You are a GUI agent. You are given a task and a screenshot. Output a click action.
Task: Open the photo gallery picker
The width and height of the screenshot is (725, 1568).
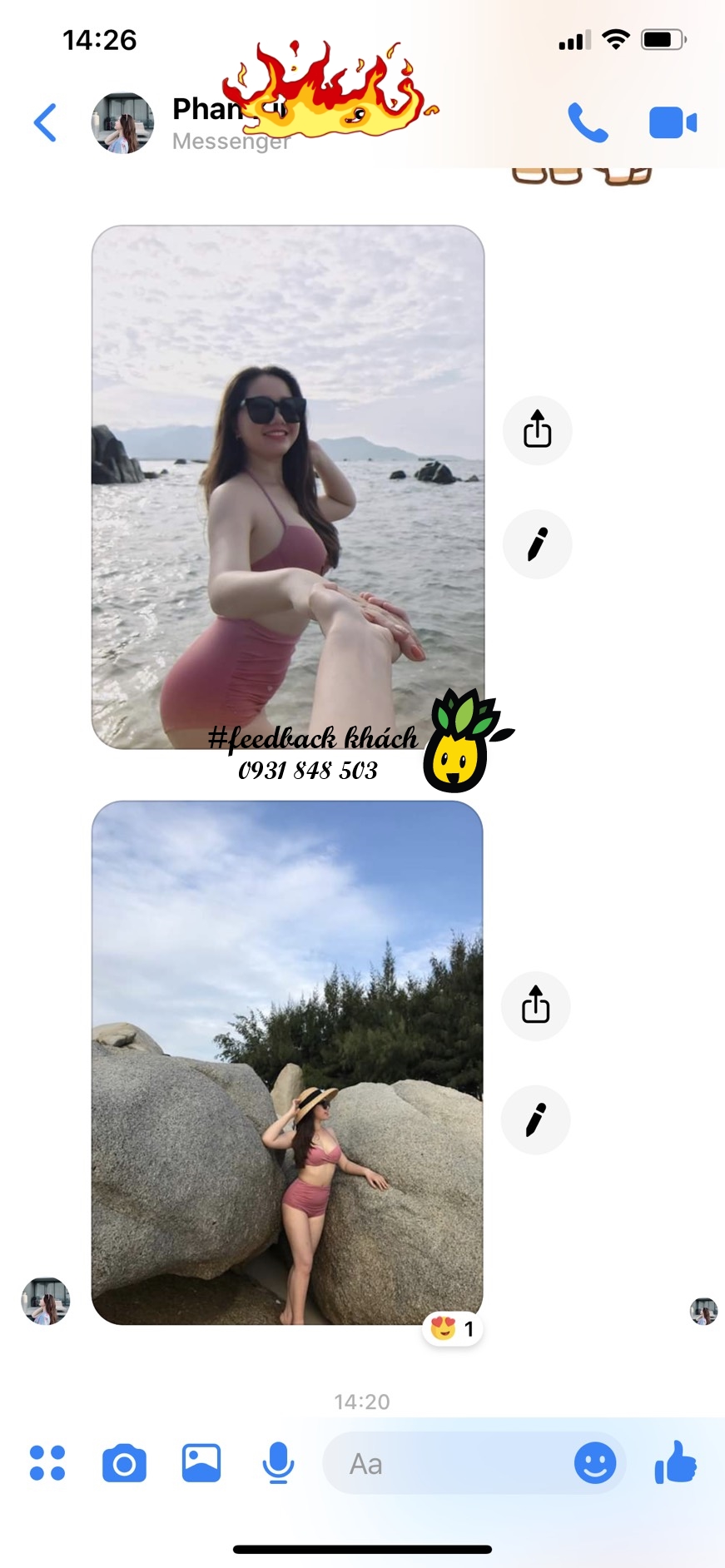[x=201, y=1463]
